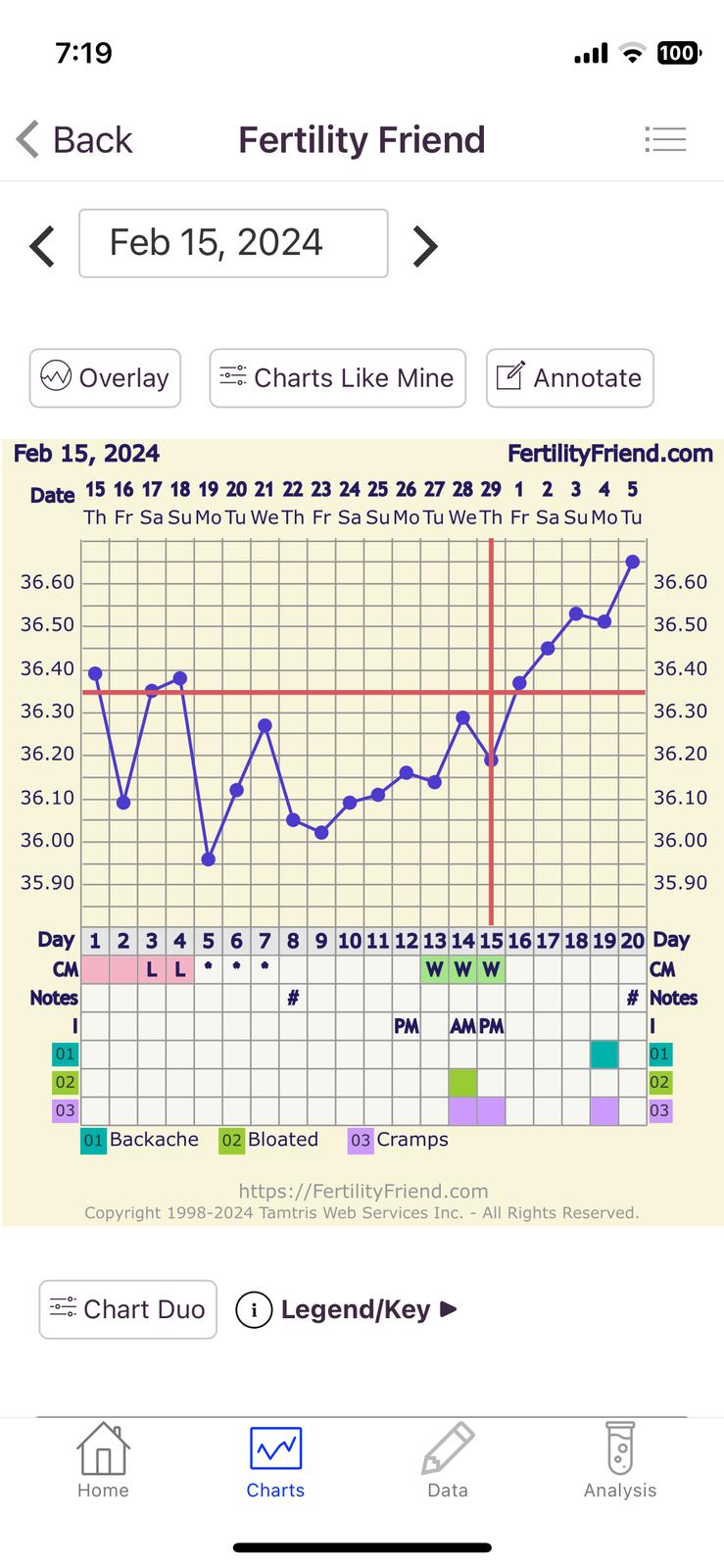Image resolution: width=724 pixels, height=1568 pixels.
Task: Go to the next chart
Action: tap(424, 245)
